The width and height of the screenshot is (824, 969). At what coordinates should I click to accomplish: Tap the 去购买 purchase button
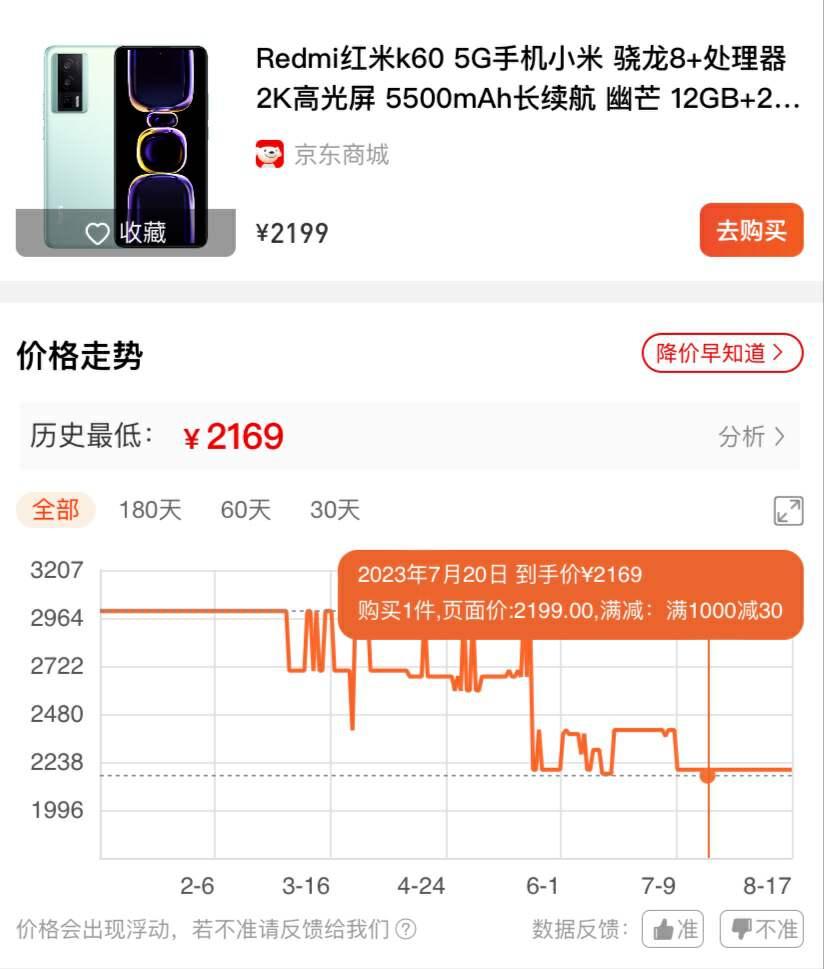click(x=752, y=230)
